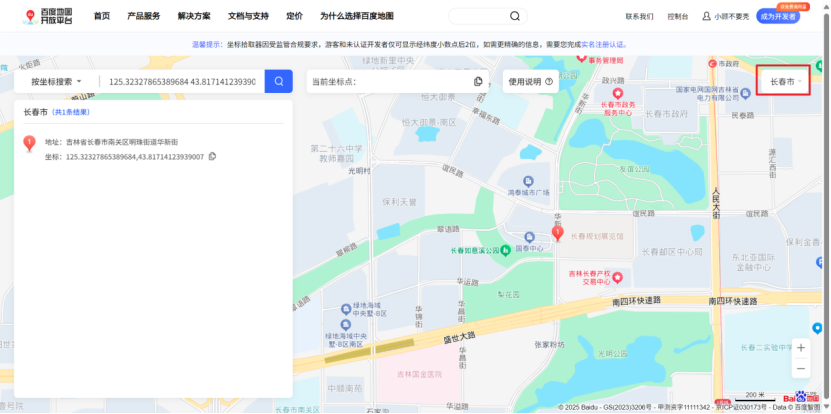Open the 产品服务 menu
Image resolution: width=831 pixels, height=414 pixels.
[x=144, y=16]
